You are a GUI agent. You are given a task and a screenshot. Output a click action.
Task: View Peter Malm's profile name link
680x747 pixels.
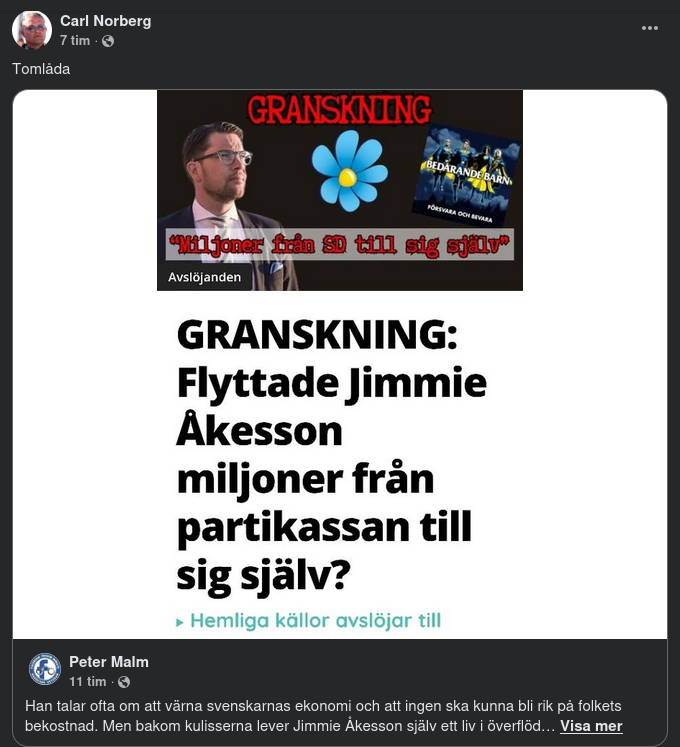[x=106, y=662]
